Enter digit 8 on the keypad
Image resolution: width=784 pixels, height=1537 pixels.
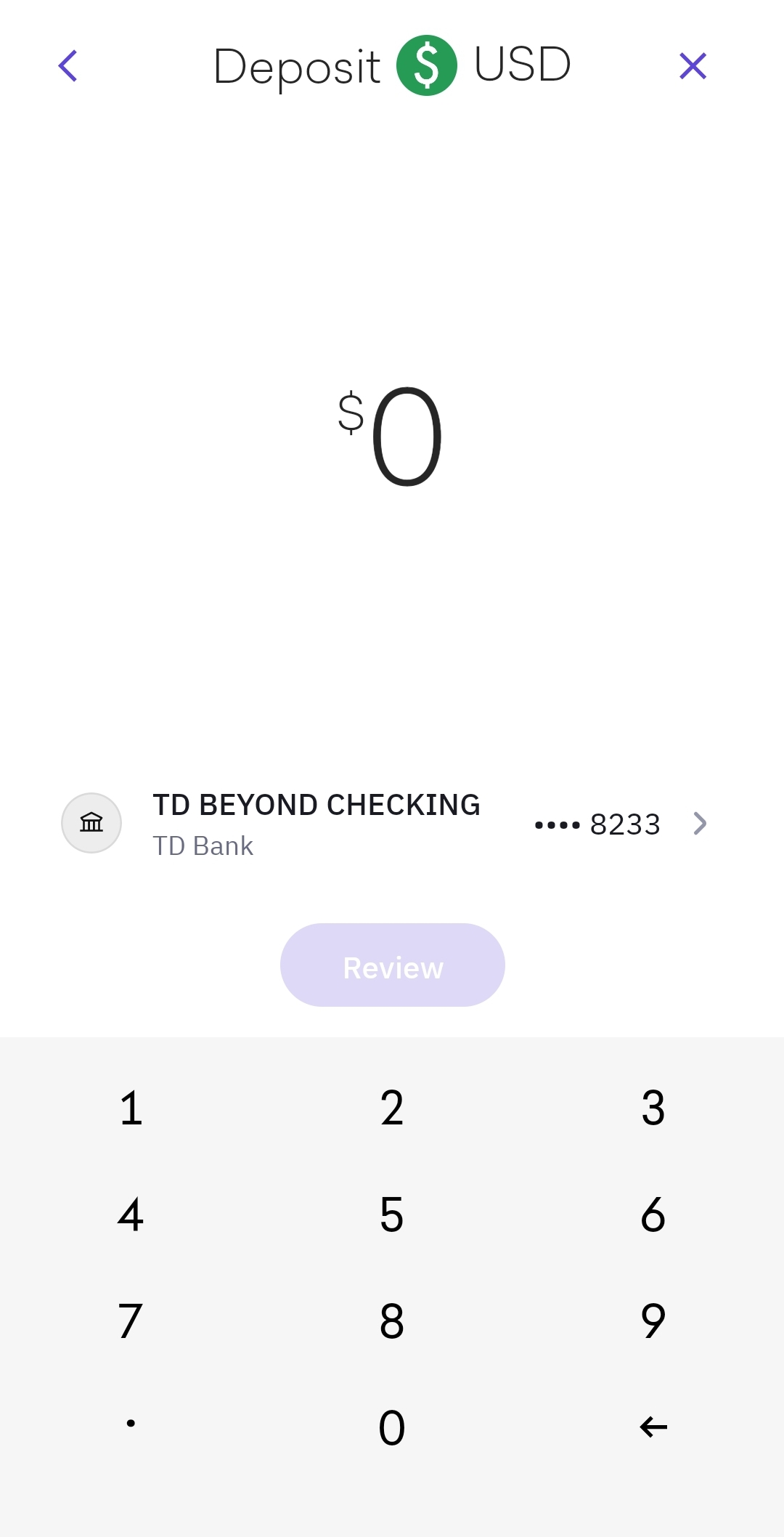392,1321
